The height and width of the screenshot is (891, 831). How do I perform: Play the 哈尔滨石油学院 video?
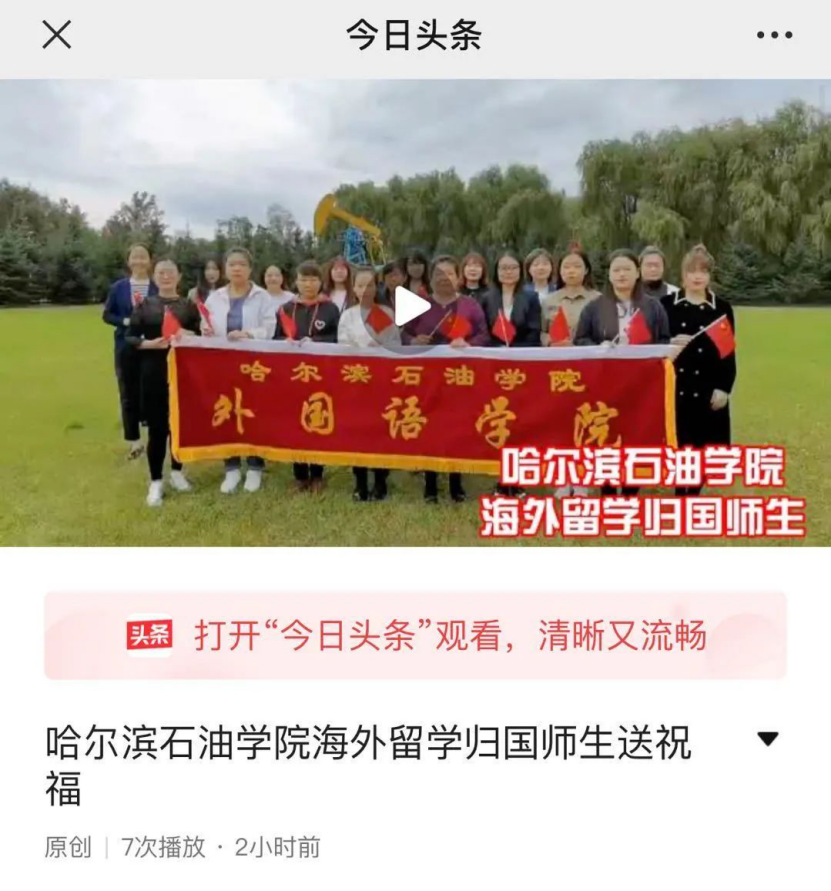(412, 307)
